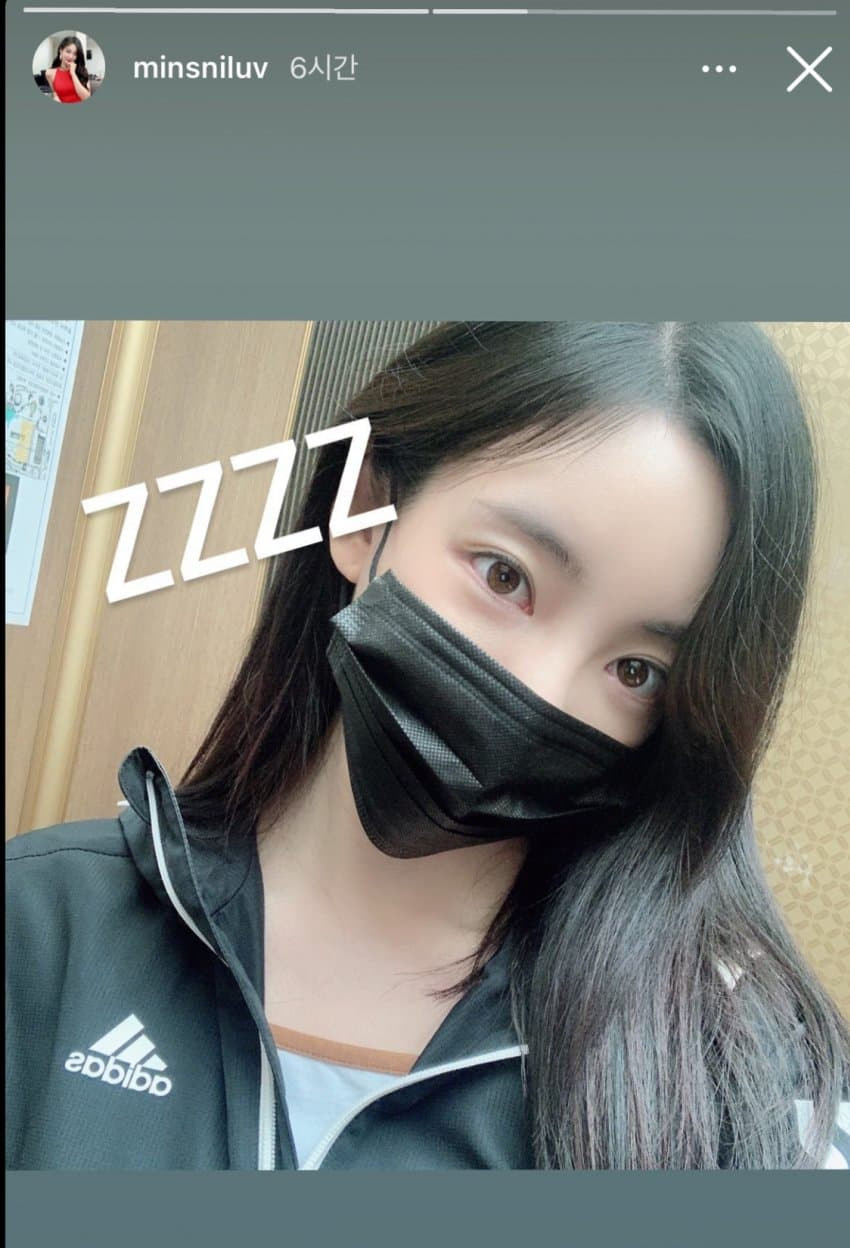Open the three-dot story options menu
This screenshot has height=1248, width=850.
click(x=719, y=69)
